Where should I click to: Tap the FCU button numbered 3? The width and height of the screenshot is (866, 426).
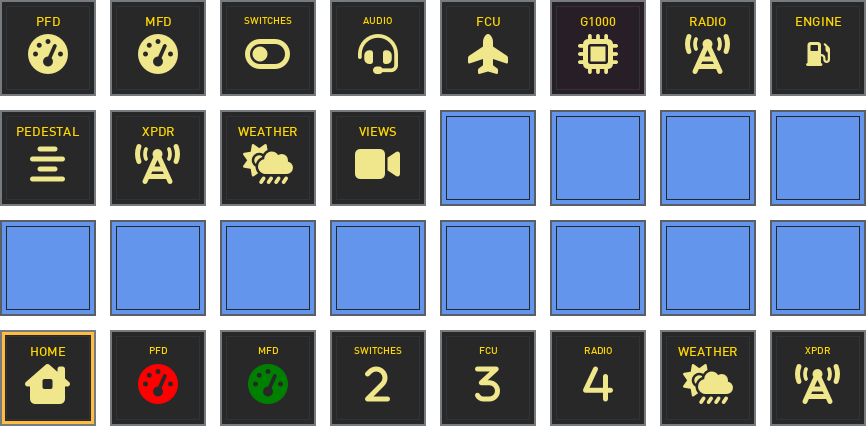coord(488,378)
